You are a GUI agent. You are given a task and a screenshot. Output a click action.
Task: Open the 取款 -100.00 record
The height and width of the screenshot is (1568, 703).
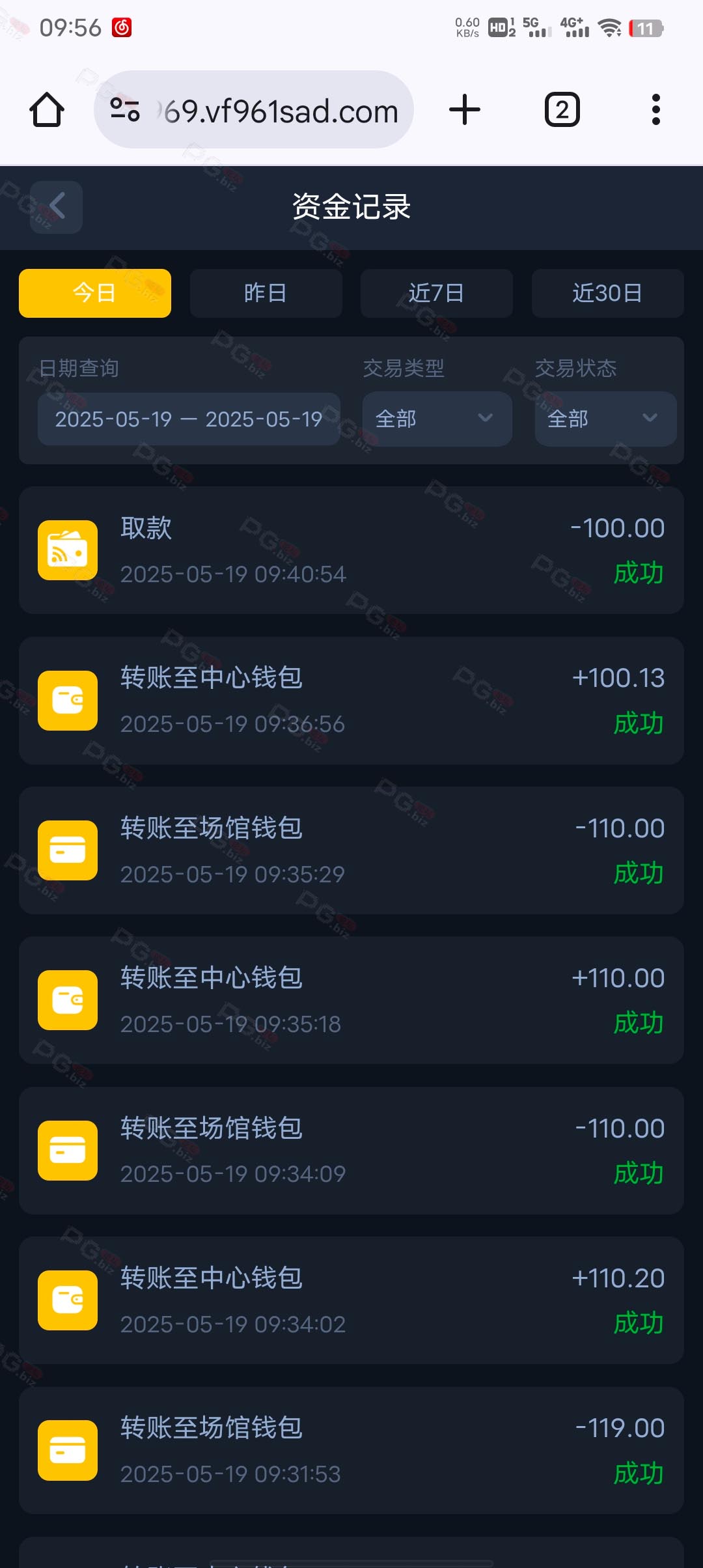[x=351, y=550]
